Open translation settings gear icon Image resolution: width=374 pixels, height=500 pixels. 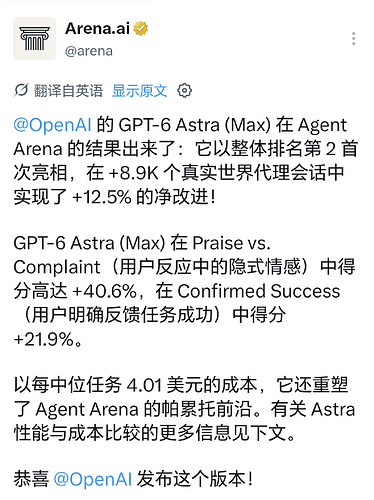(184, 91)
